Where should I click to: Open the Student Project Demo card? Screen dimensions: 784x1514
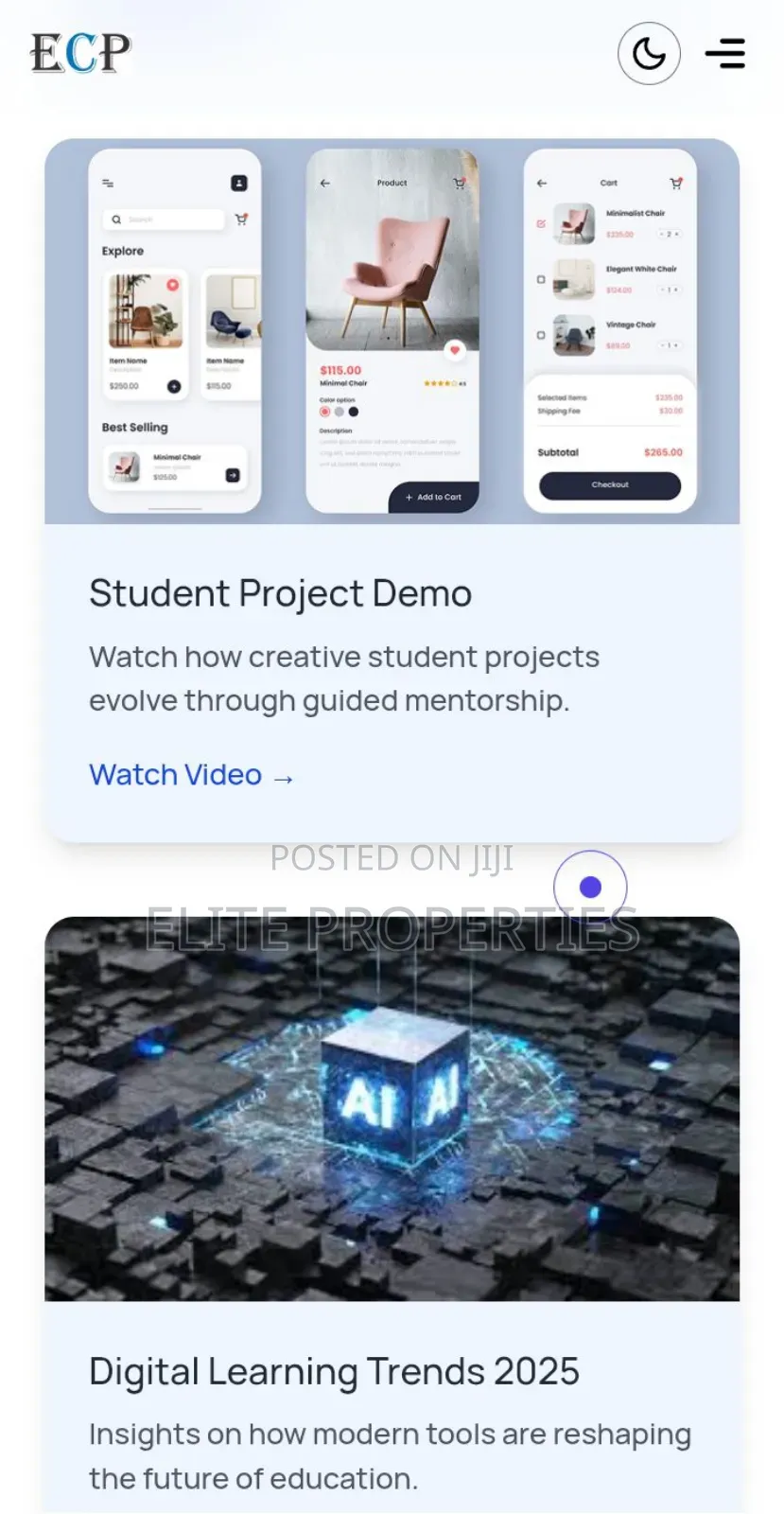(x=280, y=593)
